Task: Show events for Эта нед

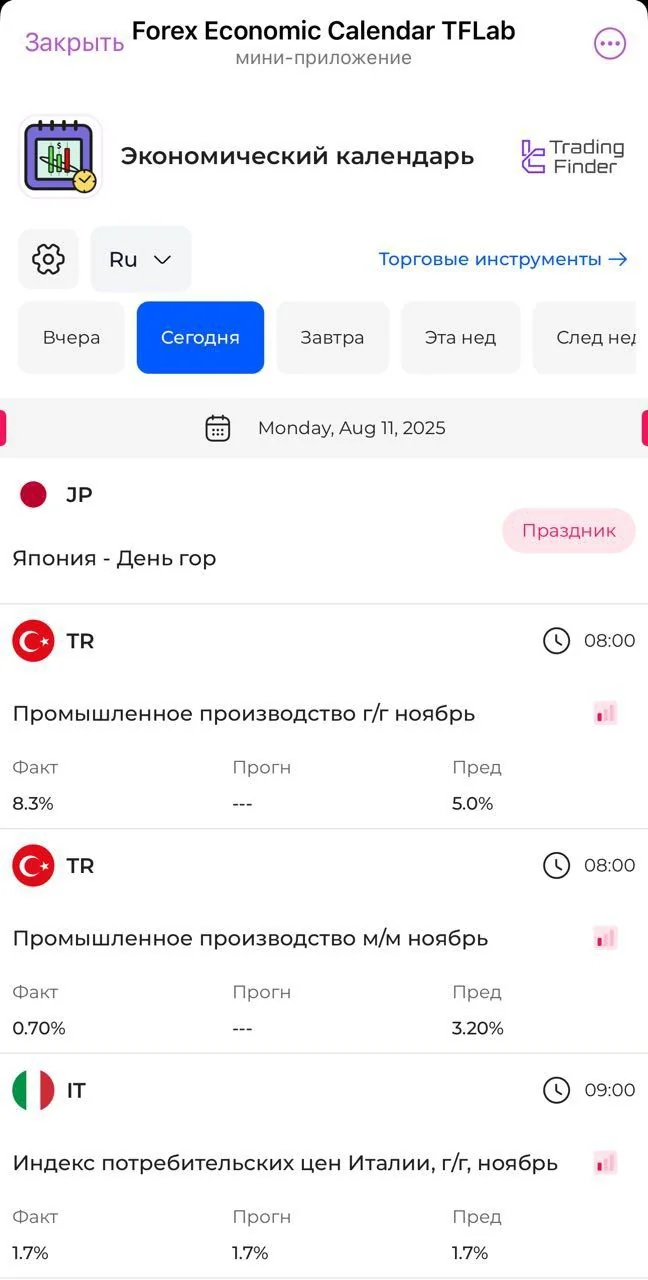Action: pos(460,338)
